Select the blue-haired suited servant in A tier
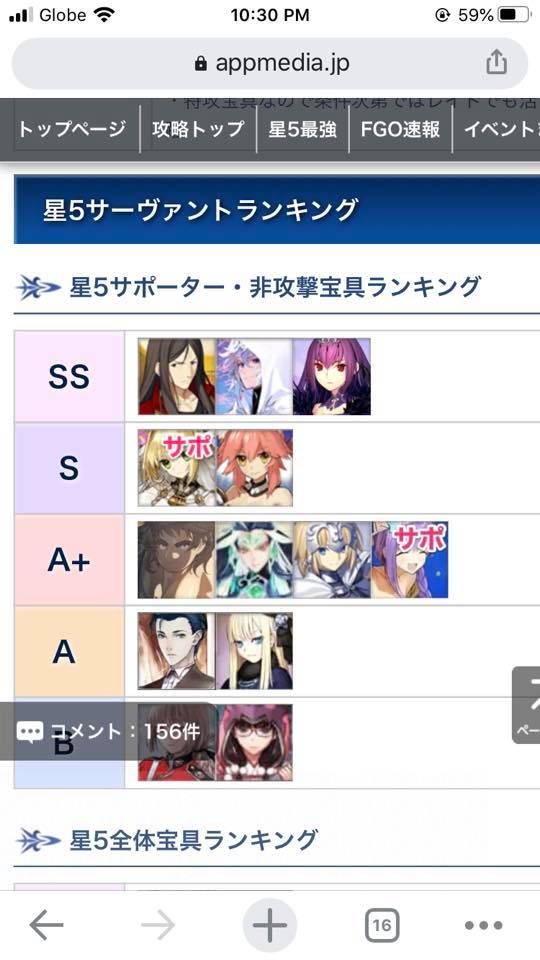 (176, 651)
